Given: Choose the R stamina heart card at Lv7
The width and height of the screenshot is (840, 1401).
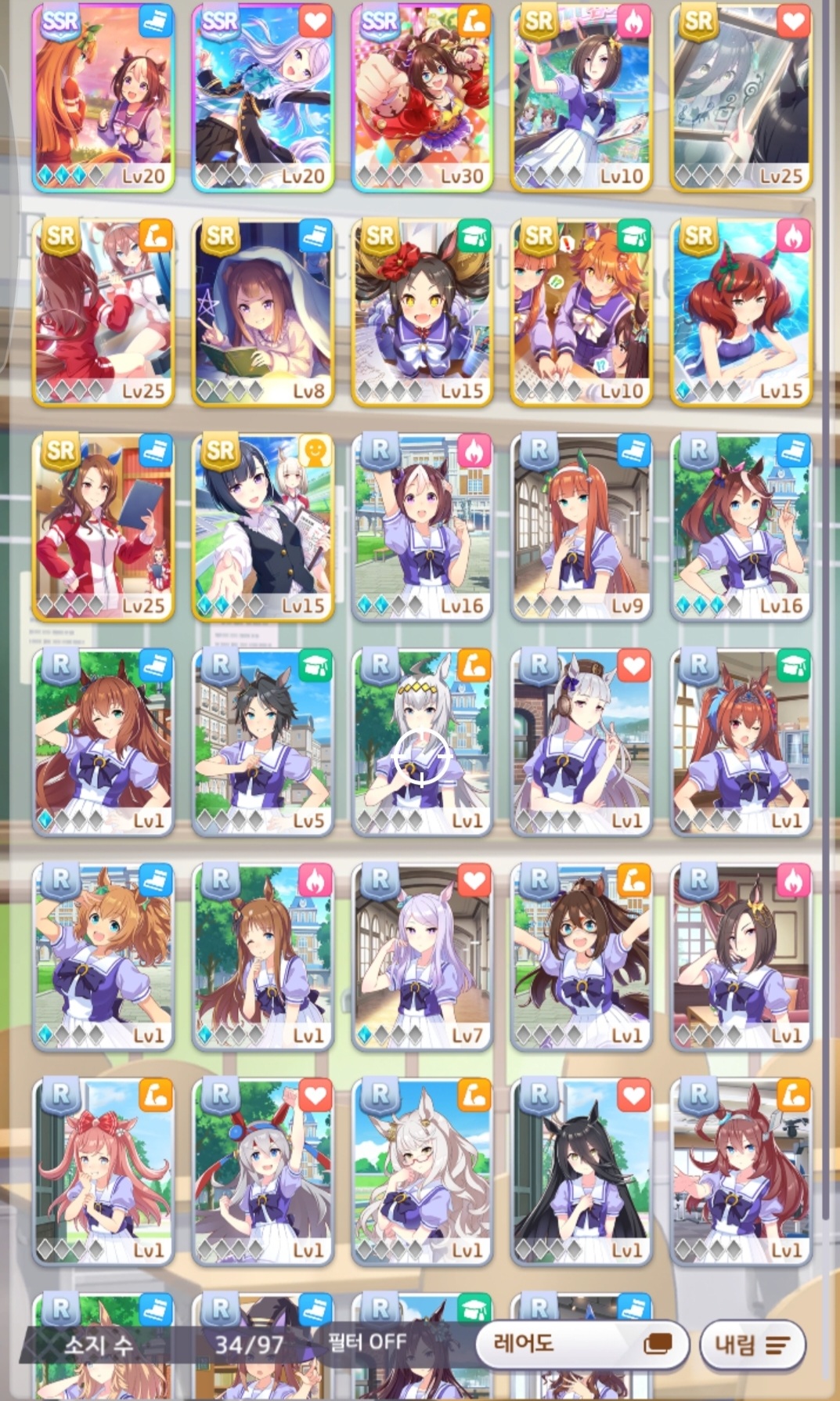Looking at the screenshot, I should click(x=422, y=956).
